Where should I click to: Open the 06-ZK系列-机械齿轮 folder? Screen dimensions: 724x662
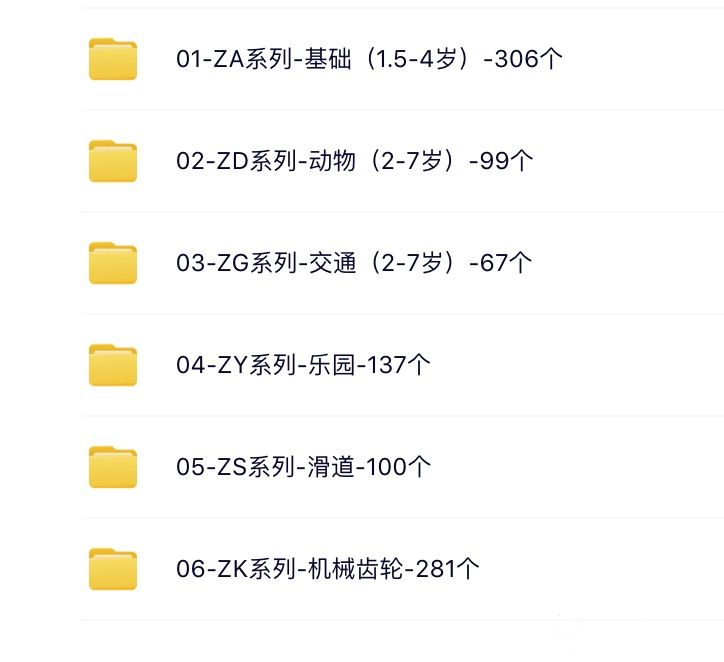327,569
